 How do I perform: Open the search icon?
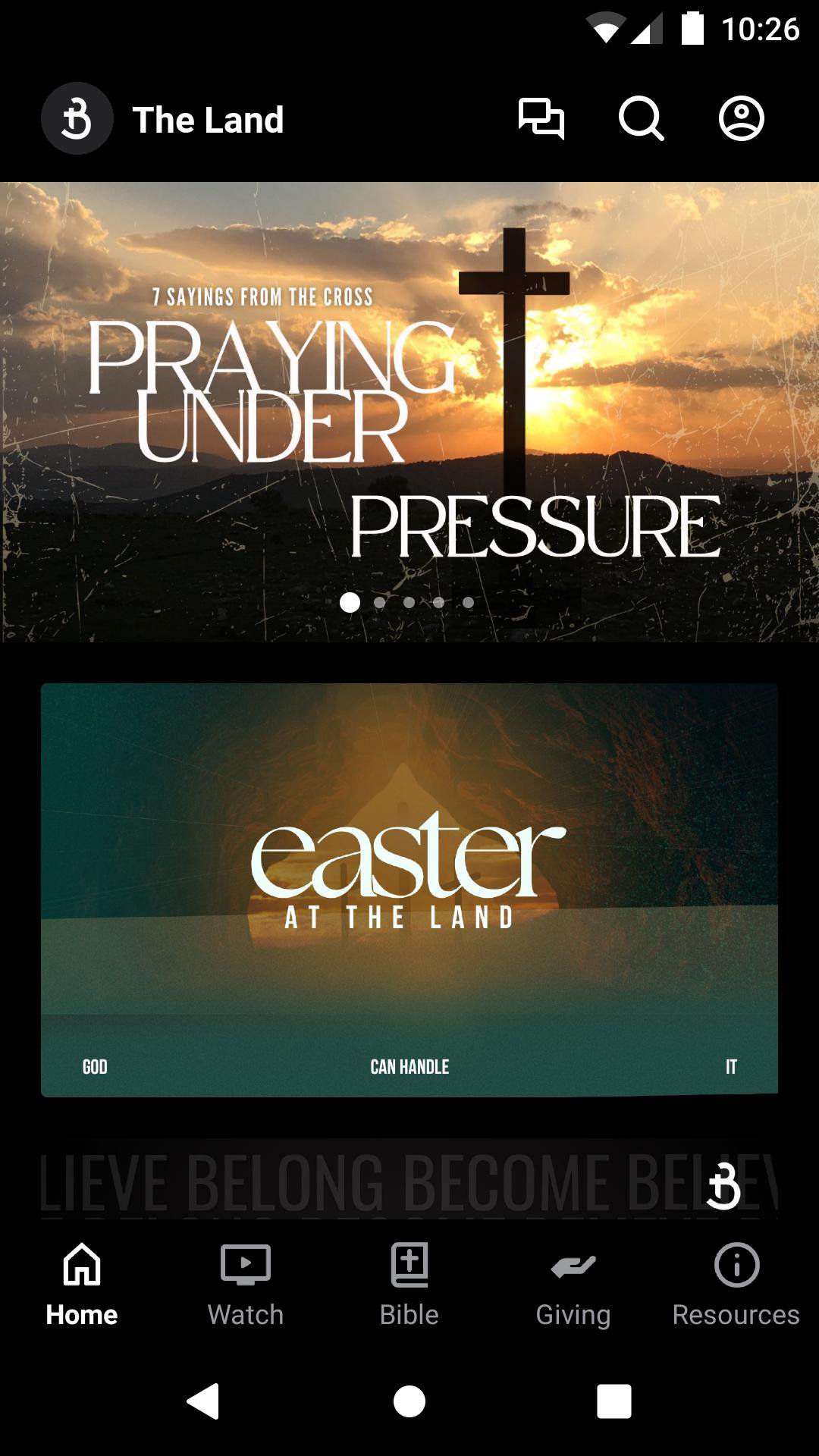tap(641, 119)
